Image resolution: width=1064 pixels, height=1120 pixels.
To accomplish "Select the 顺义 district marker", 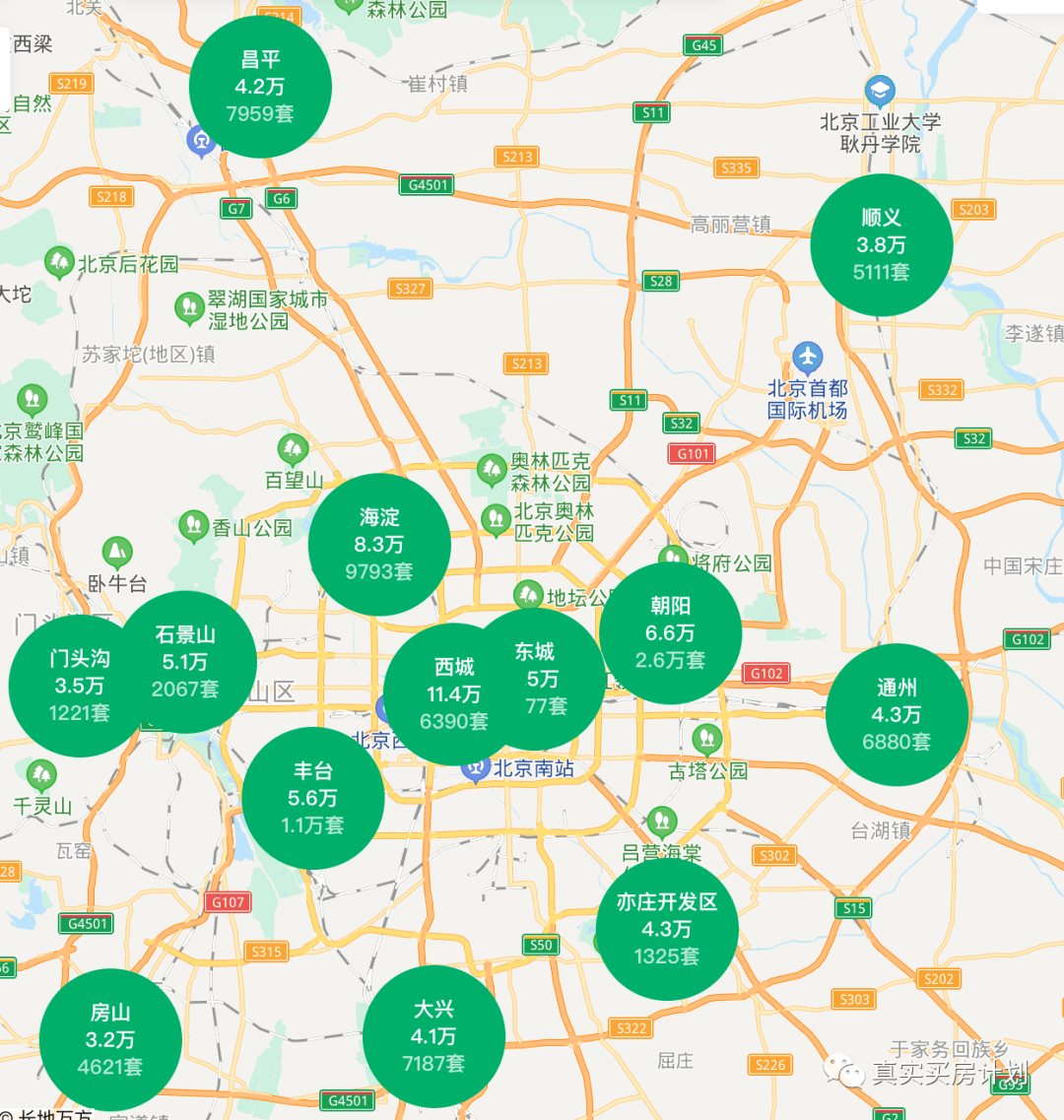I will tap(881, 245).
